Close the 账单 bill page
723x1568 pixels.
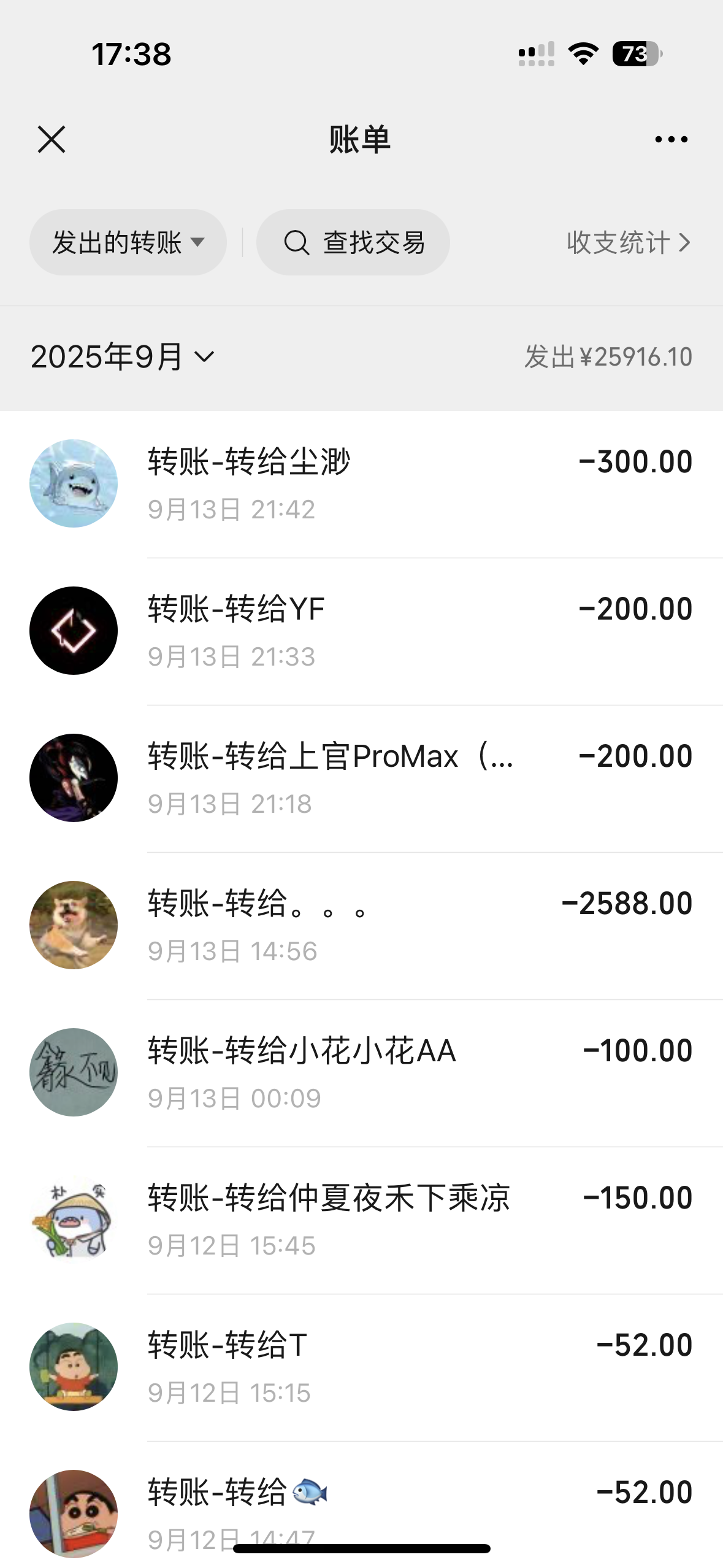(52, 139)
